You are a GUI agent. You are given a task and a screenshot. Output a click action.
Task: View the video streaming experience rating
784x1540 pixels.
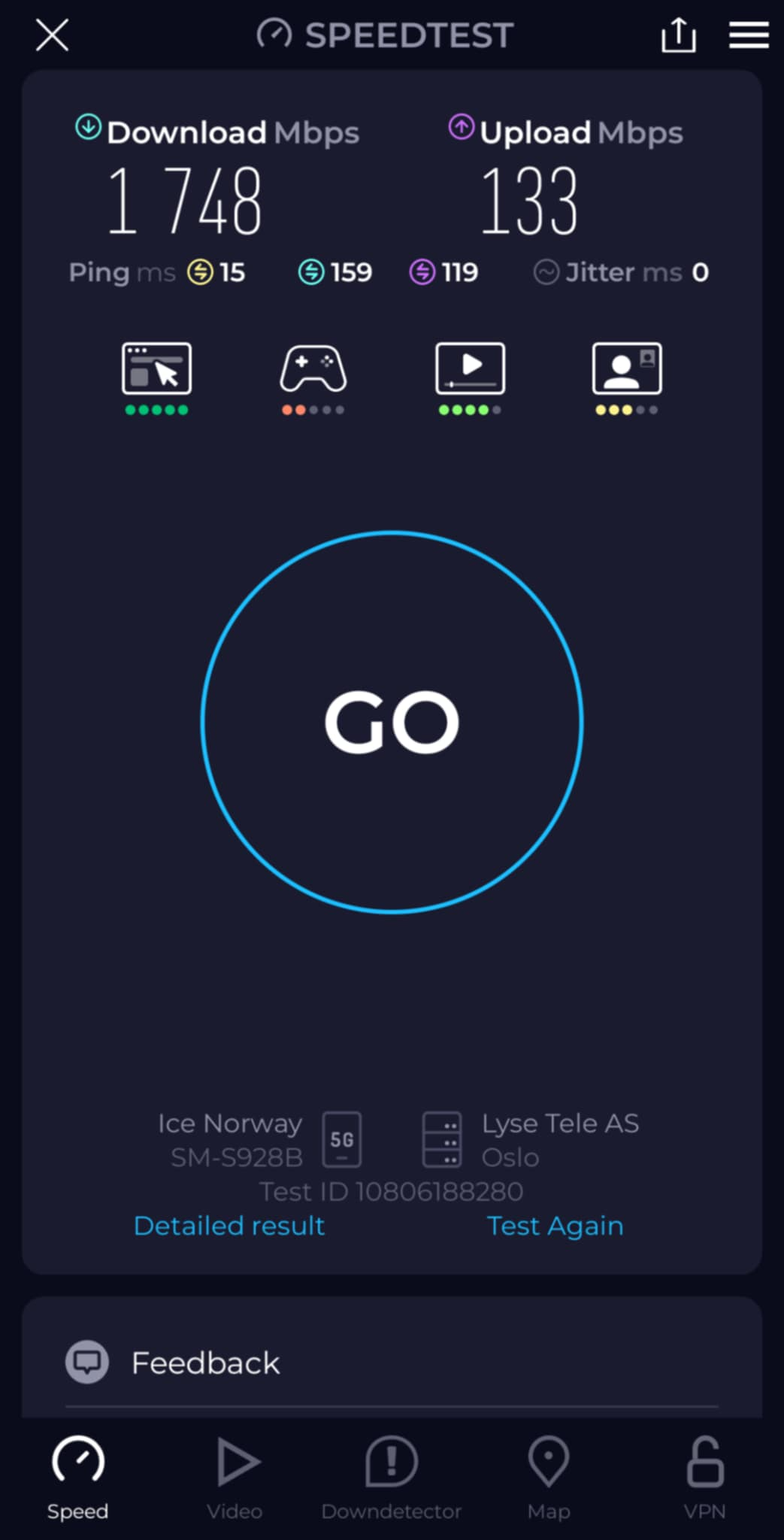(470, 379)
